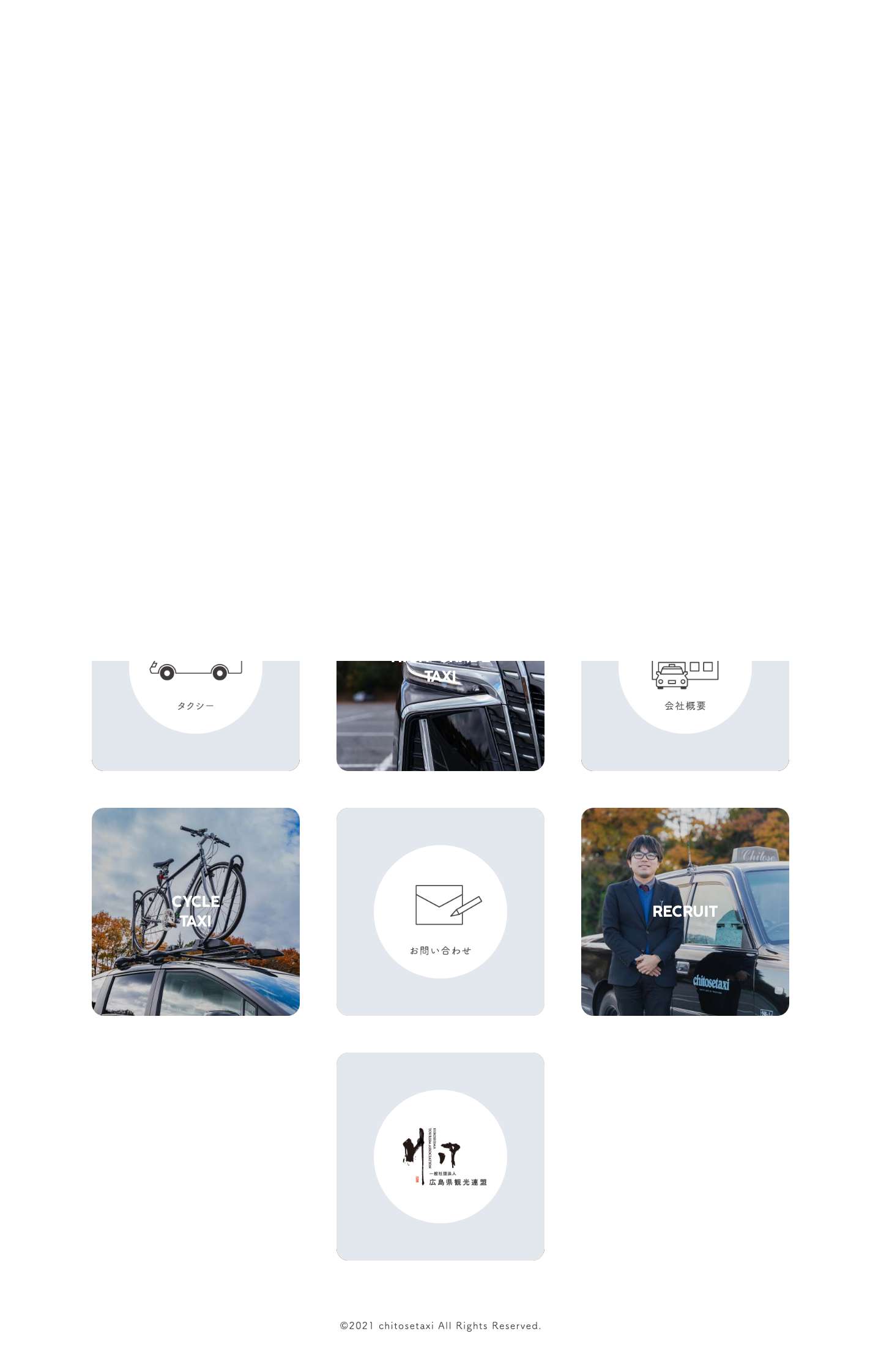This screenshot has height=1372, width=881.
Task: Open the RECRUIT tile
Action: tap(685, 911)
